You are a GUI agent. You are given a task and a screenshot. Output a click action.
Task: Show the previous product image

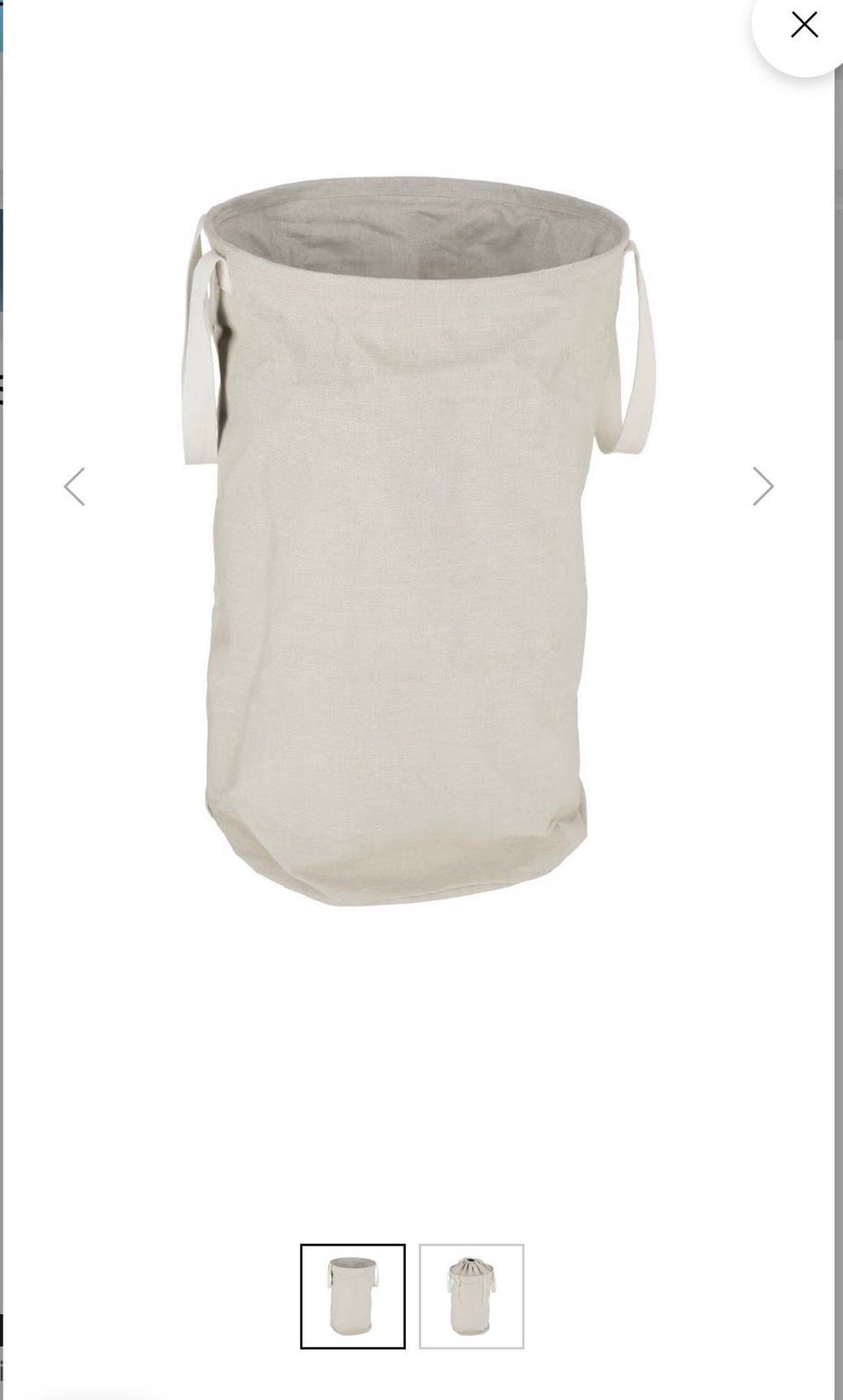pyautogui.click(x=75, y=487)
